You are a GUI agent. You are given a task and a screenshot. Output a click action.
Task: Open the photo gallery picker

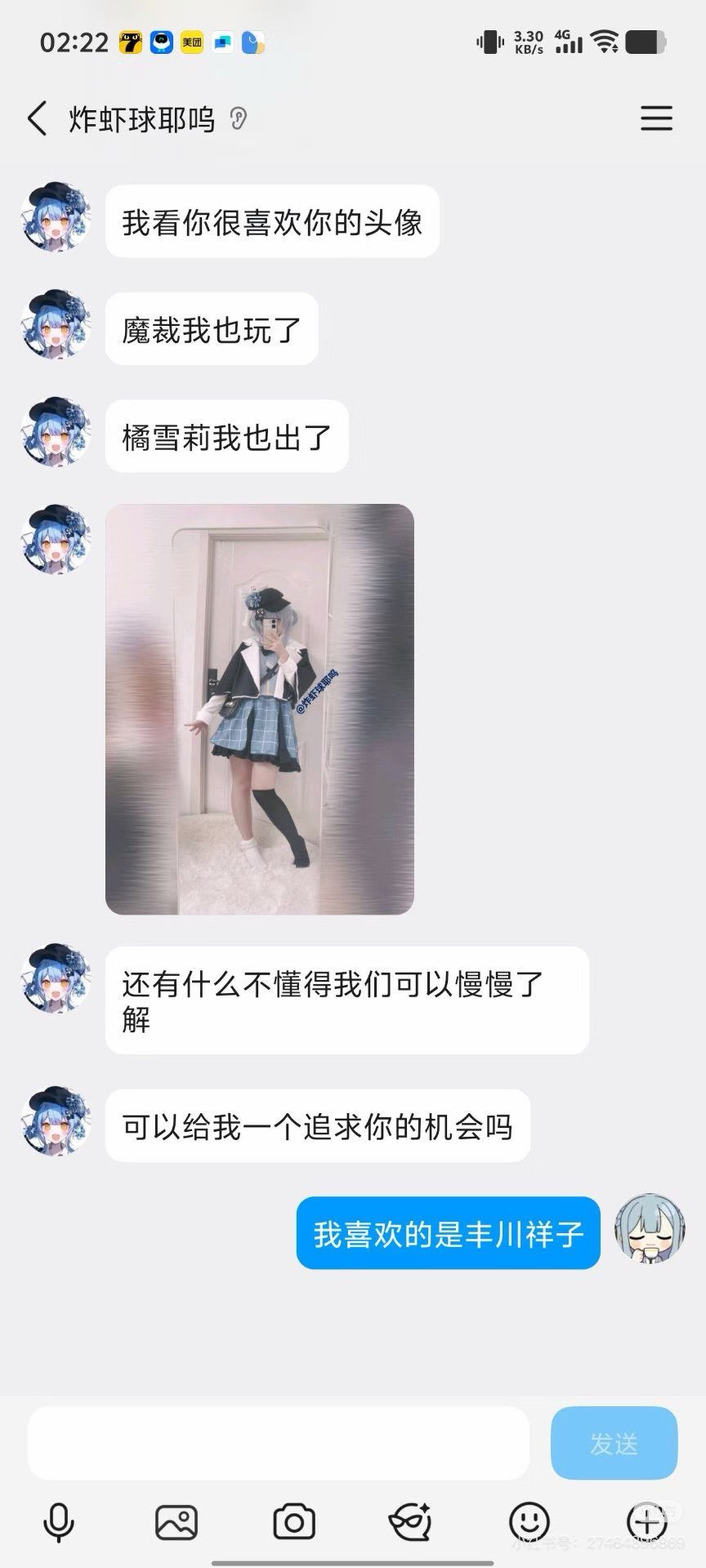176,1521
